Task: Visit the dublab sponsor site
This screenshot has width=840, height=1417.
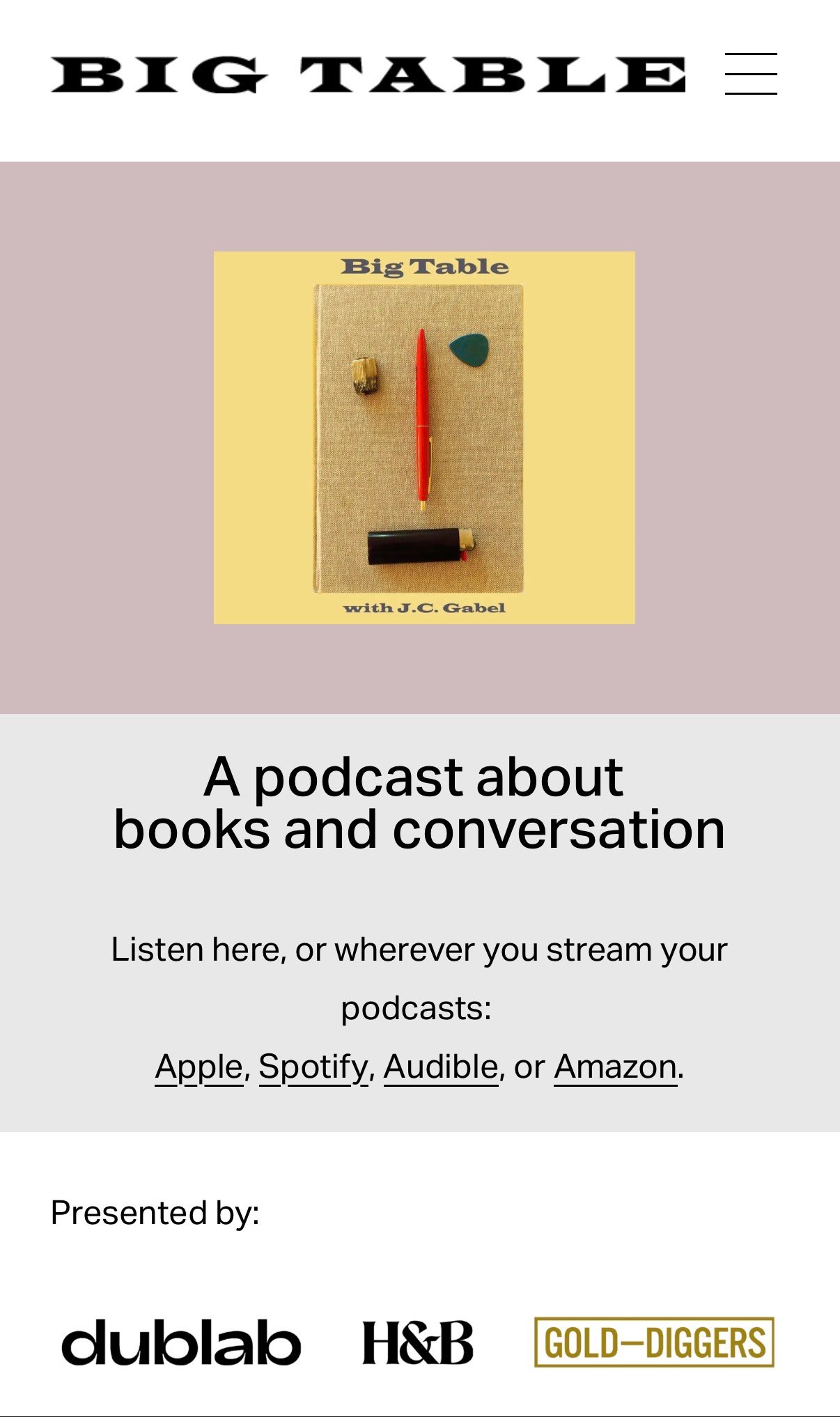Action: [x=181, y=1342]
